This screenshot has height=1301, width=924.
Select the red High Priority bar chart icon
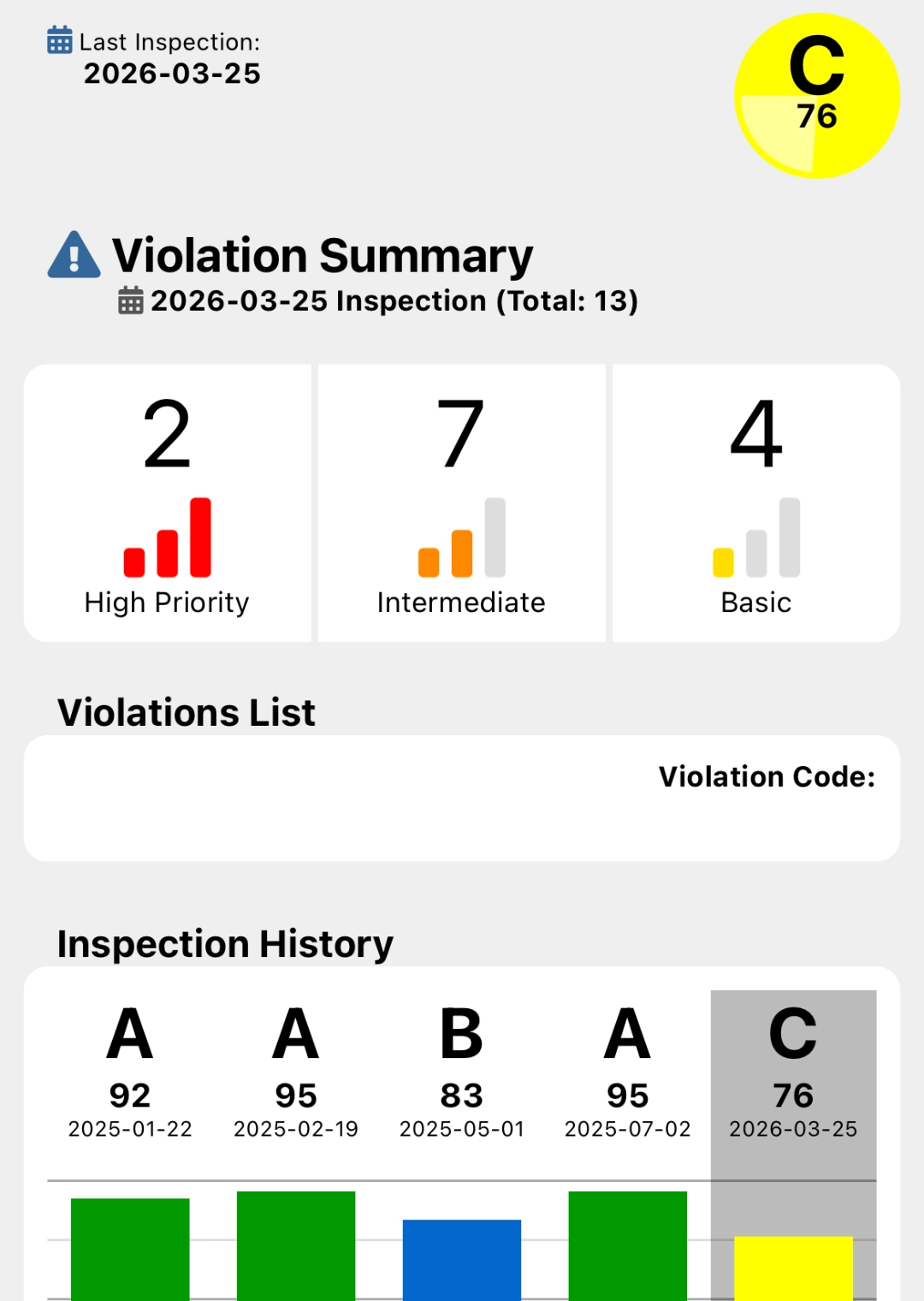click(169, 539)
